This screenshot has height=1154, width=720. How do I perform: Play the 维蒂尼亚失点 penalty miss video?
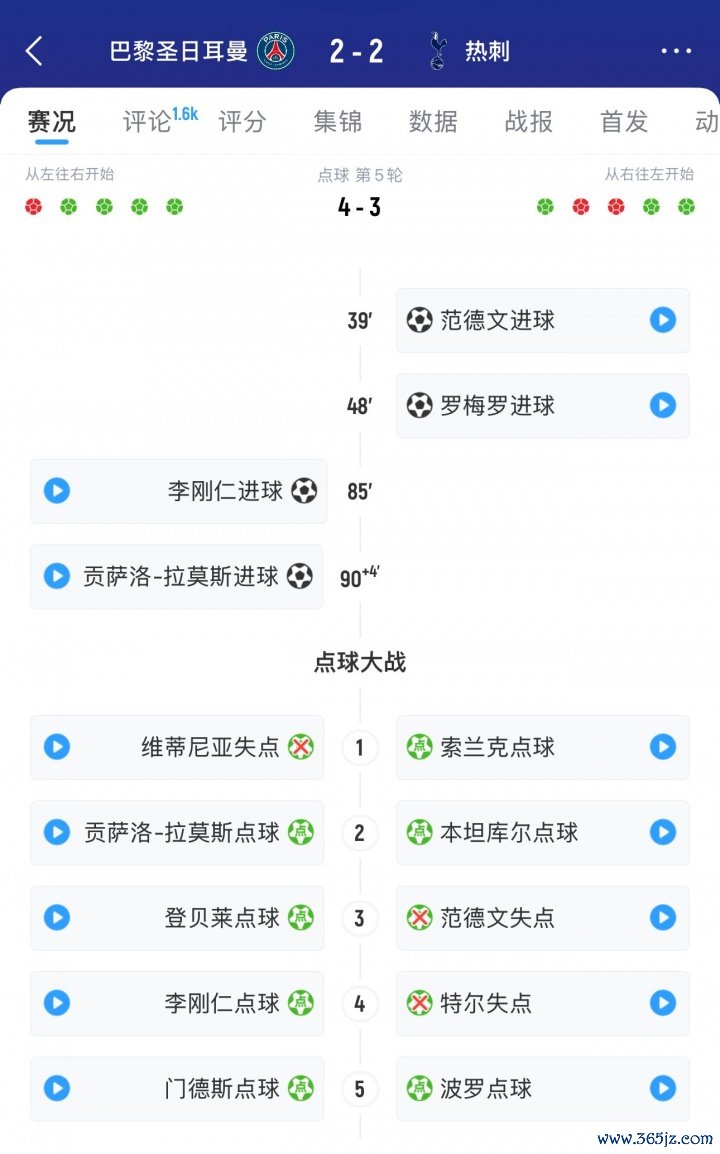click(57, 747)
